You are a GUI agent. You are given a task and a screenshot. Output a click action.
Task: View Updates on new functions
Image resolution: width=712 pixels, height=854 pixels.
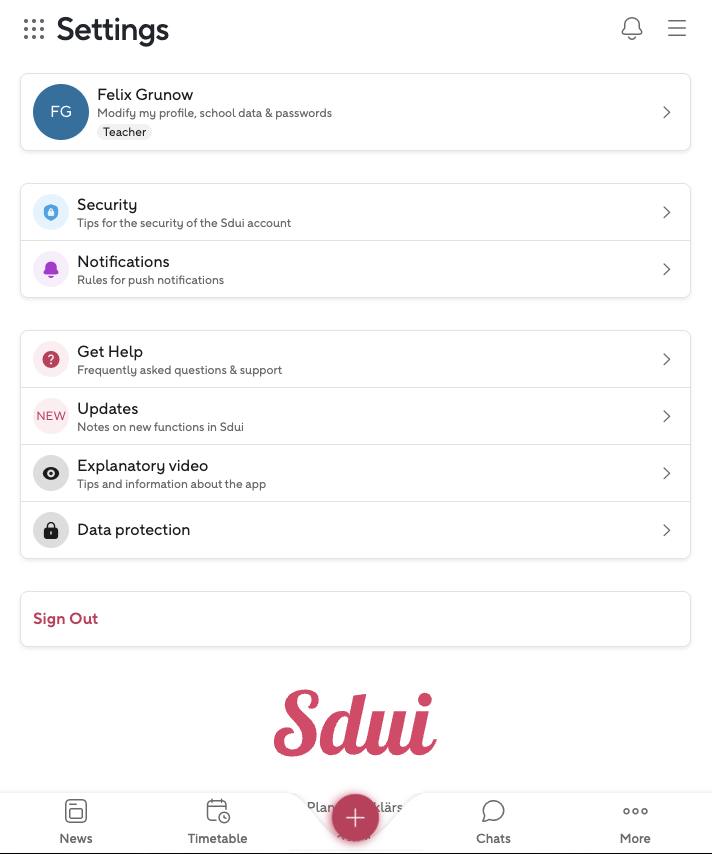click(355, 416)
